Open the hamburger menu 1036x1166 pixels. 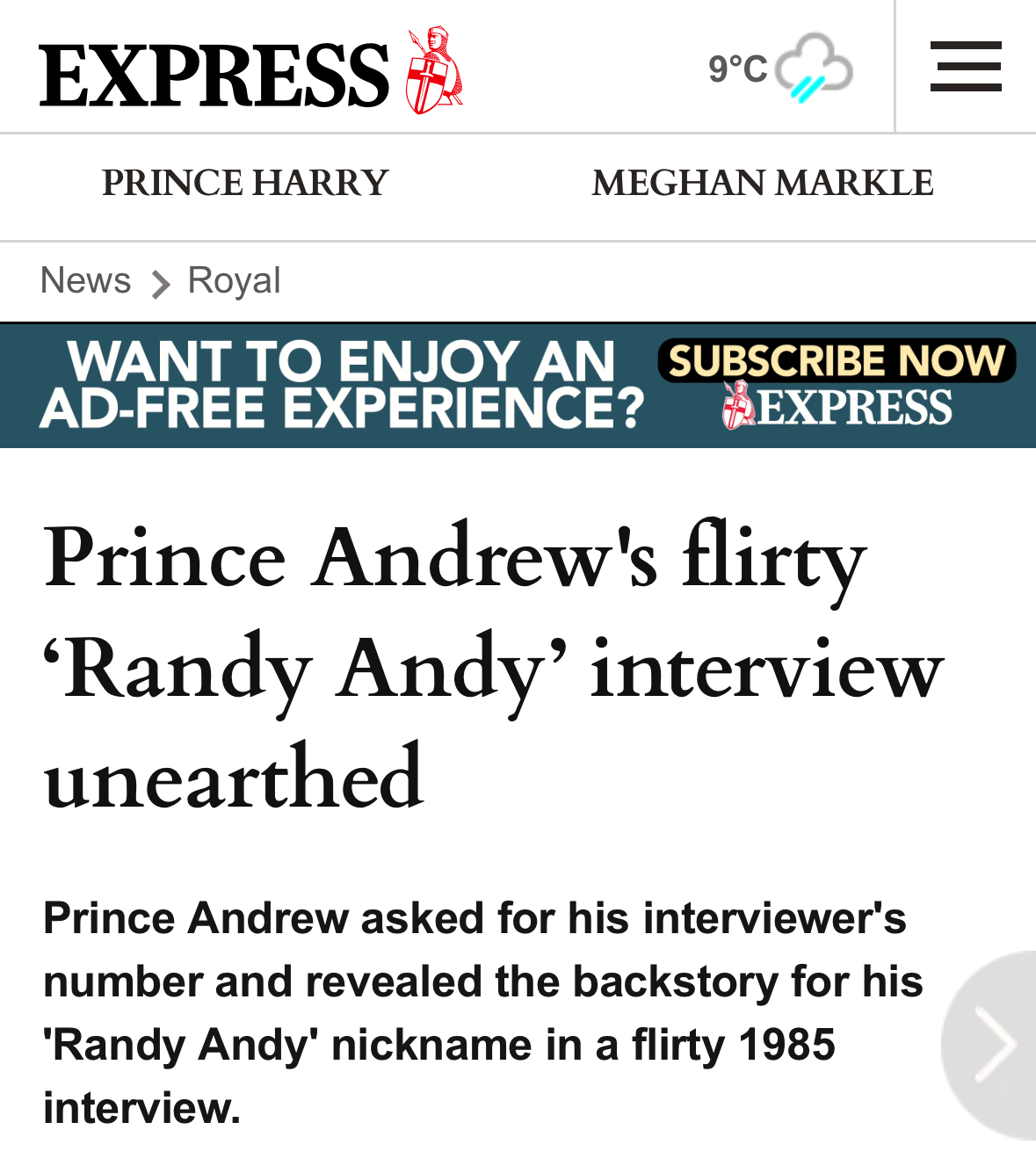click(x=965, y=67)
